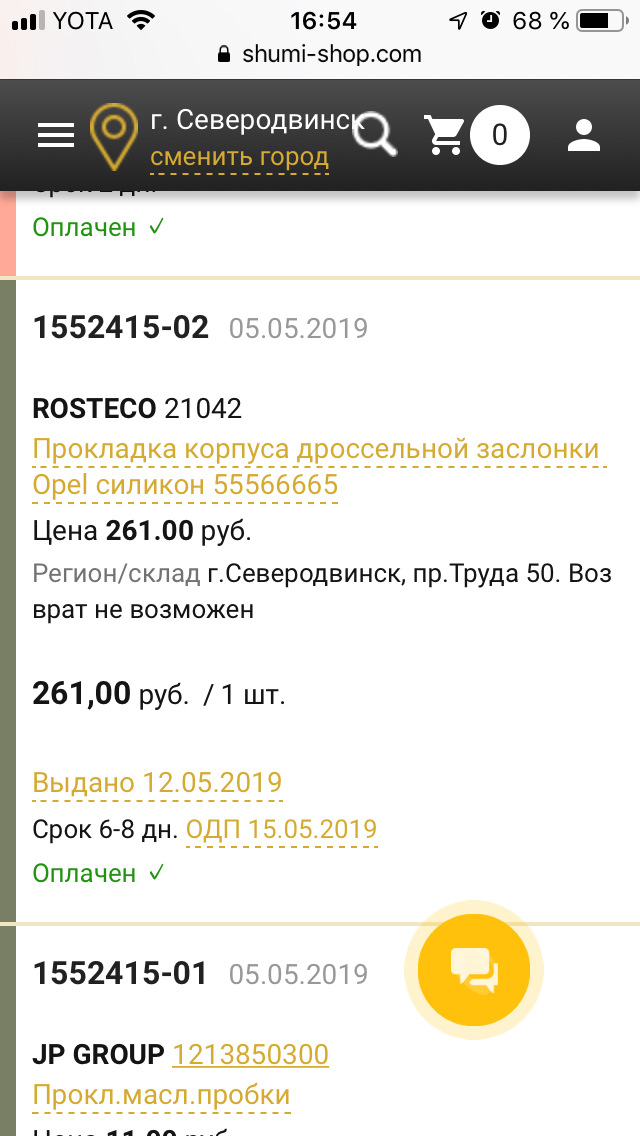Screen dimensions: 640x1136
Task: Tap the yellow location pin icon
Action: tap(113, 136)
